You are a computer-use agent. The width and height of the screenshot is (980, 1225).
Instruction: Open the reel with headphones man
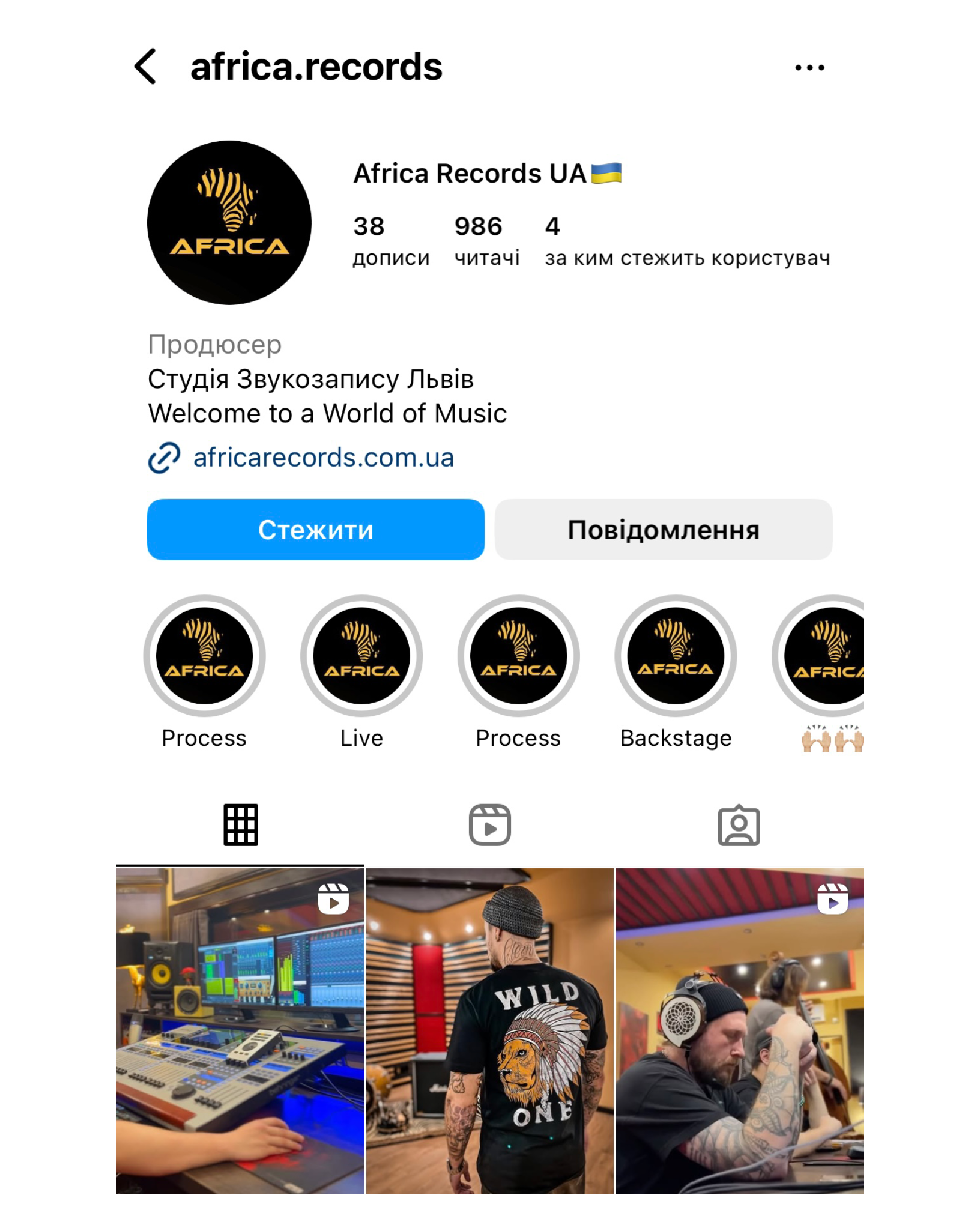tap(739, 1030)
